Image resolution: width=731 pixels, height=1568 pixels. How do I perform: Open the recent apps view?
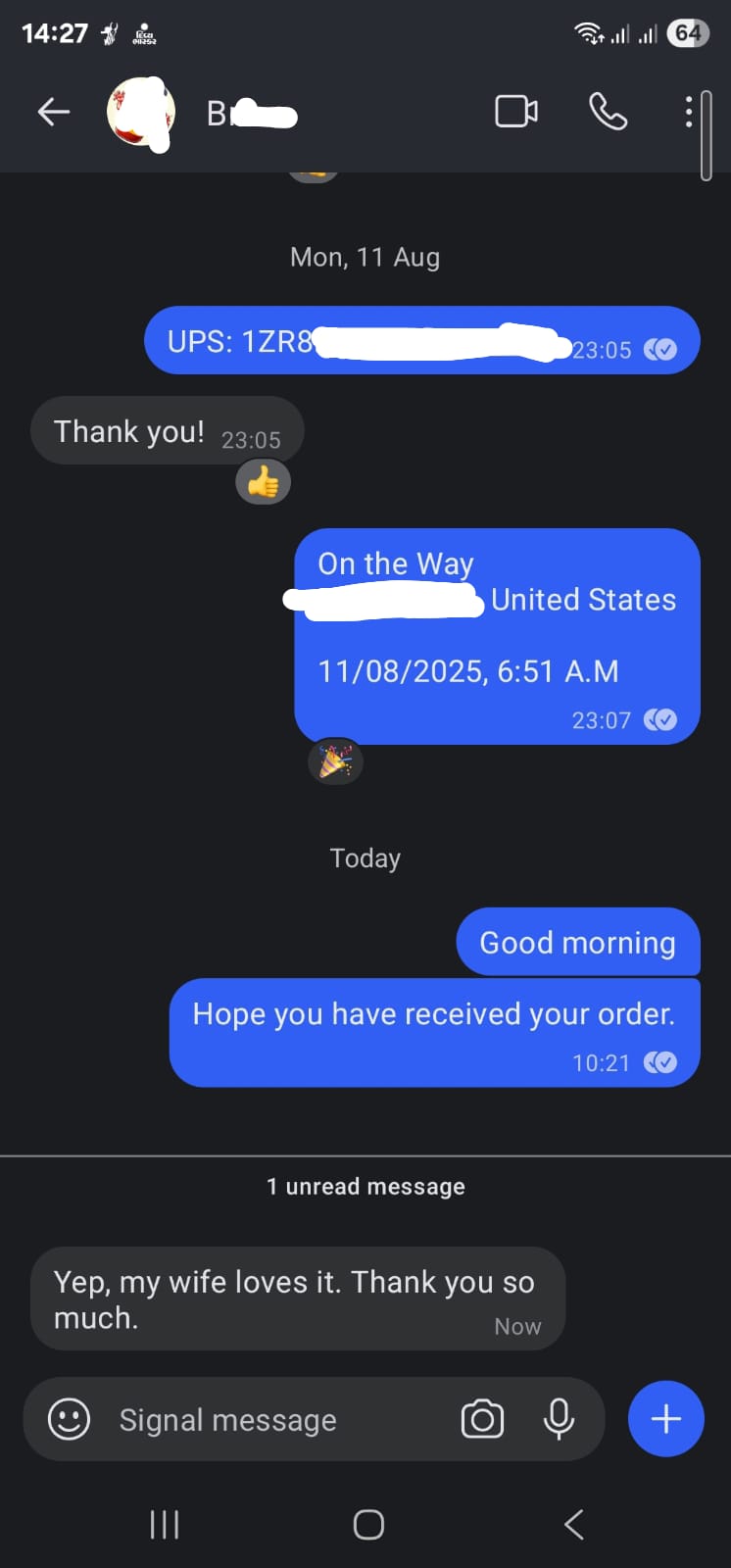[165, 1524]
